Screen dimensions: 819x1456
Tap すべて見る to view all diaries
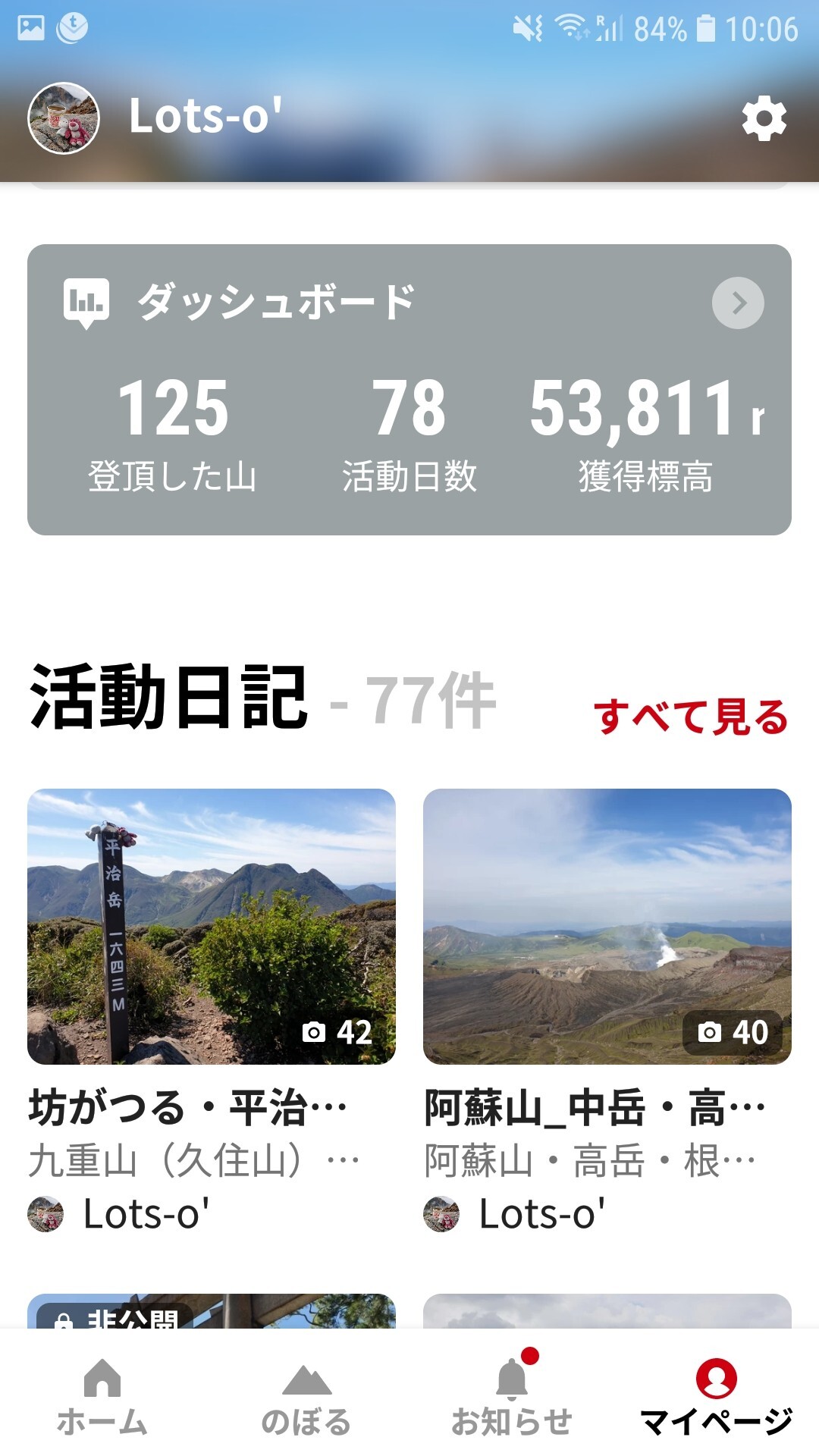tap(691, 717)
